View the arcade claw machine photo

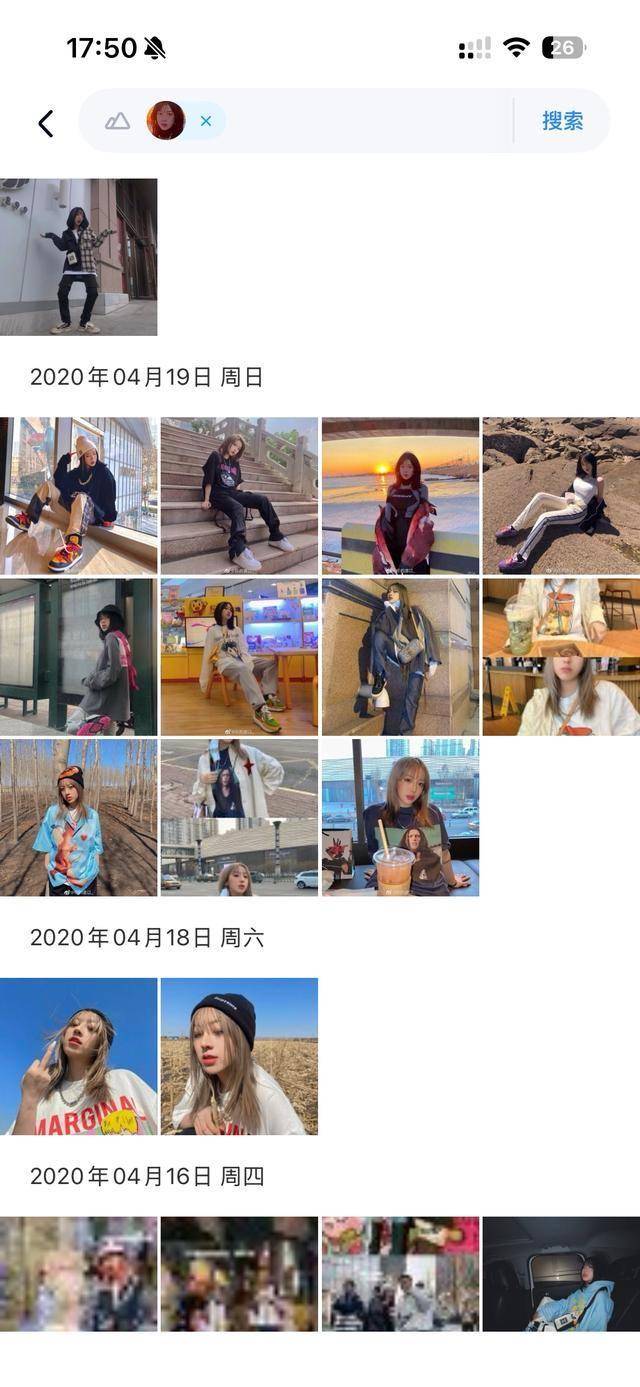[239, 657]
